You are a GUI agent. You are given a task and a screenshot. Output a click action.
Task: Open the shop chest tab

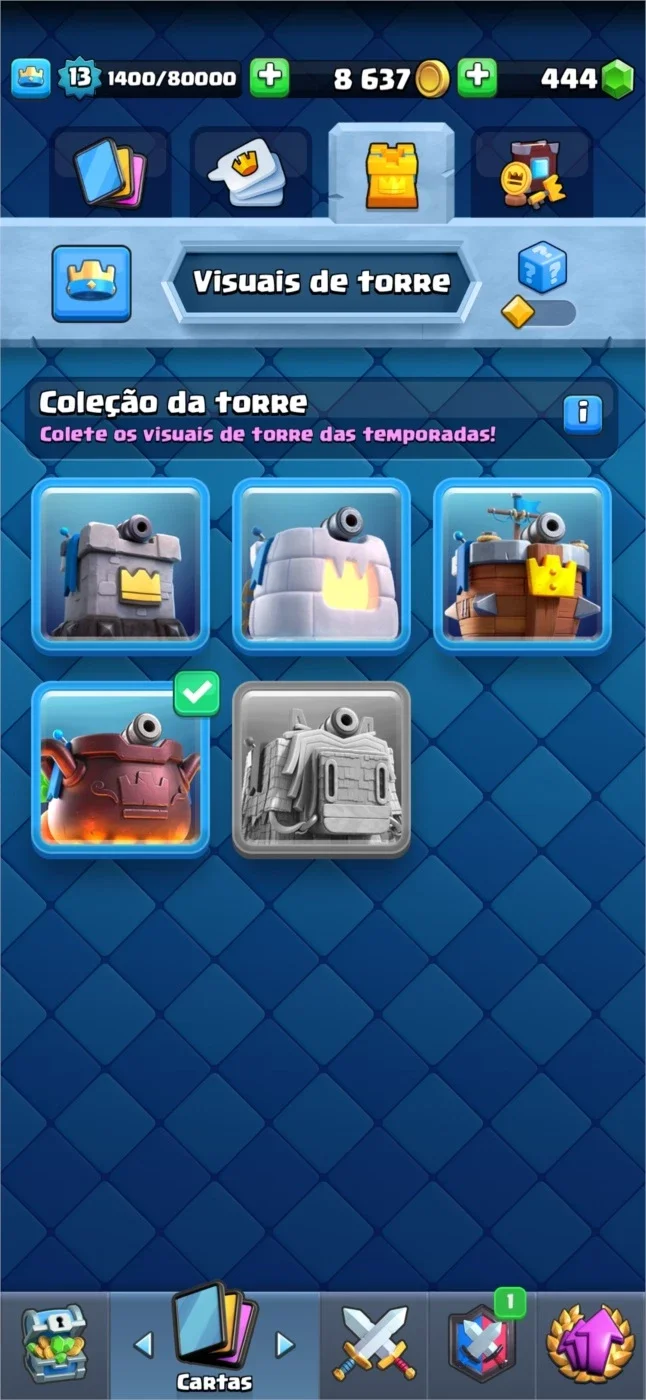coord(54,1345)
